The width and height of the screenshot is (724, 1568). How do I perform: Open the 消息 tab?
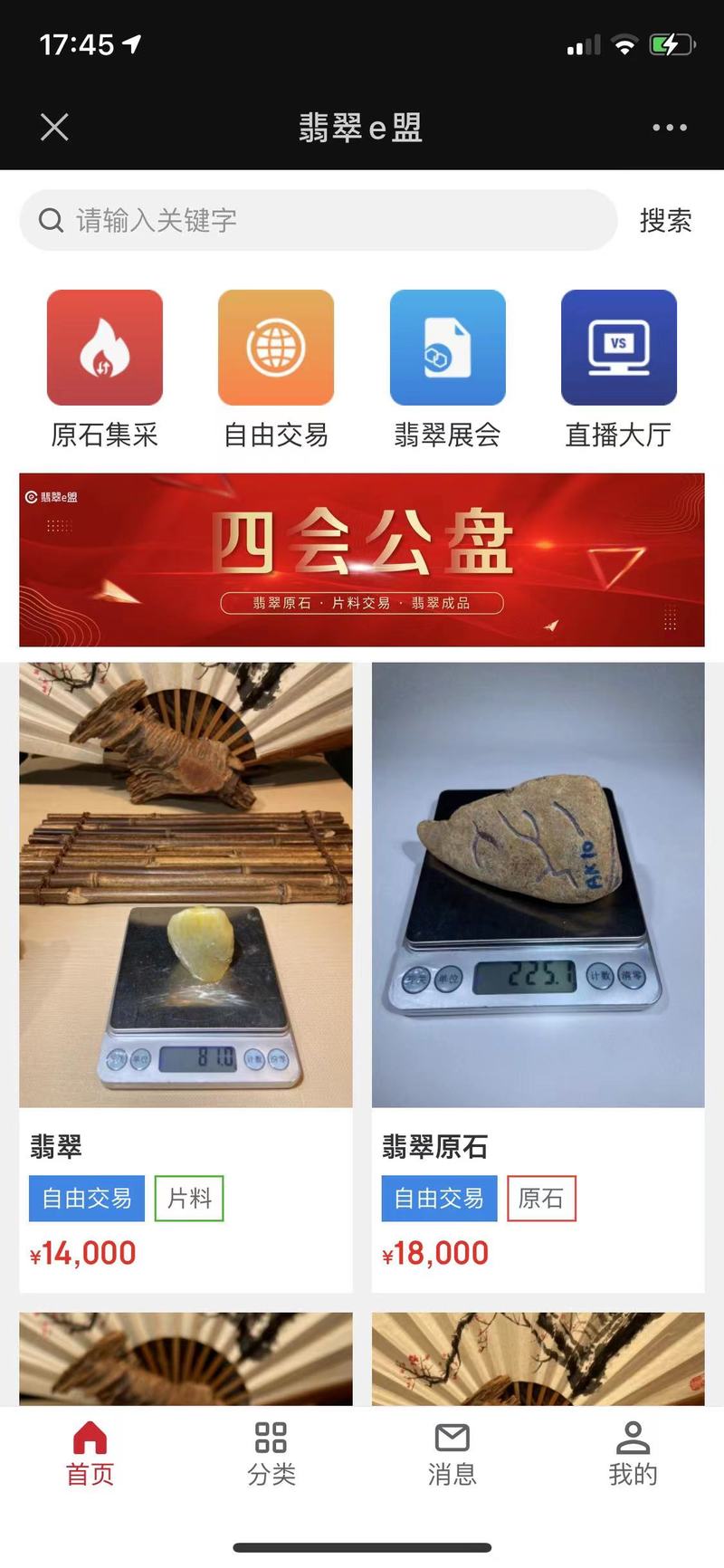point(452,1454)
